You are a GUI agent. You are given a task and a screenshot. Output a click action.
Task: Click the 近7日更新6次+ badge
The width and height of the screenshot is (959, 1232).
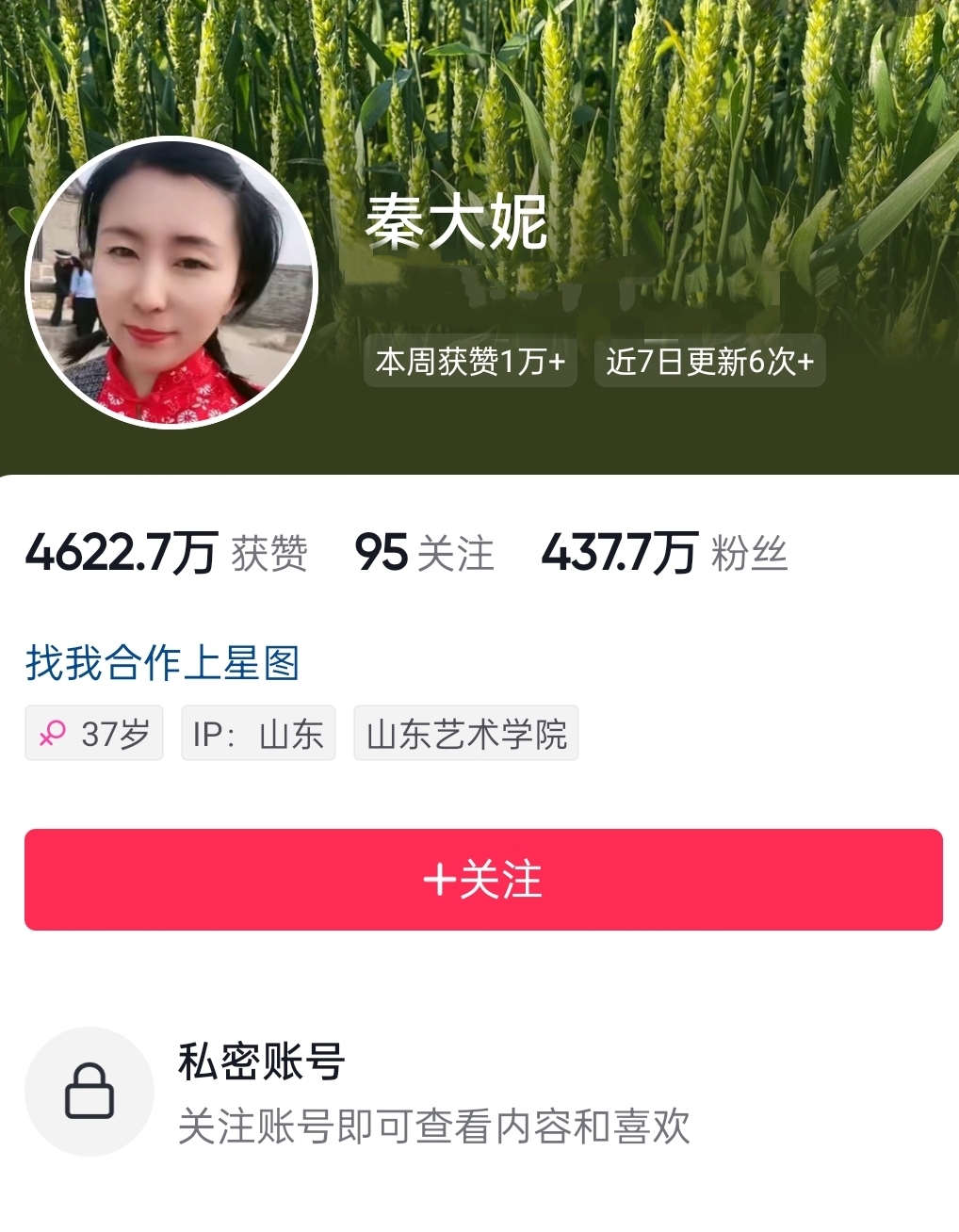point(708,361)
